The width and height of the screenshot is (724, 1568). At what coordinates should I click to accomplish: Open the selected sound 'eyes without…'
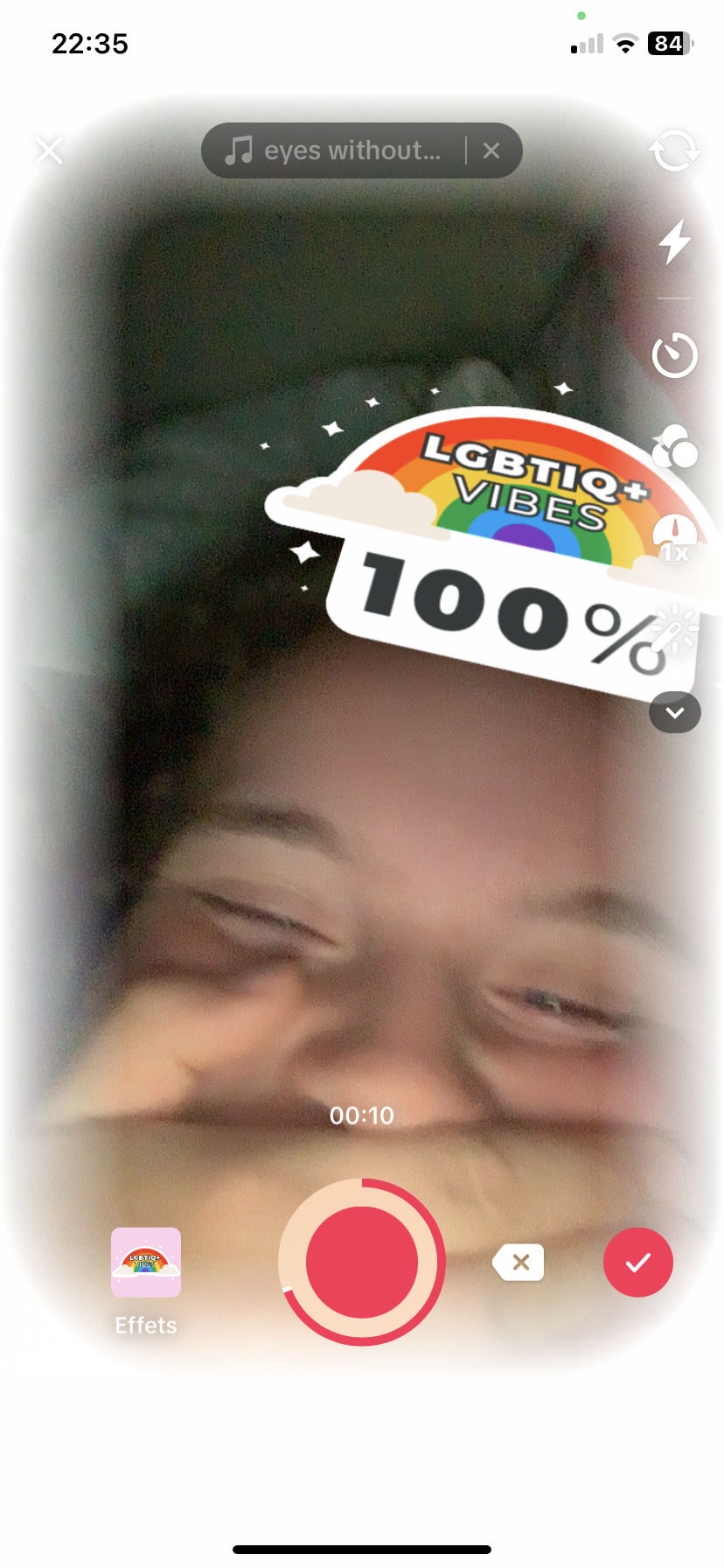337,150
